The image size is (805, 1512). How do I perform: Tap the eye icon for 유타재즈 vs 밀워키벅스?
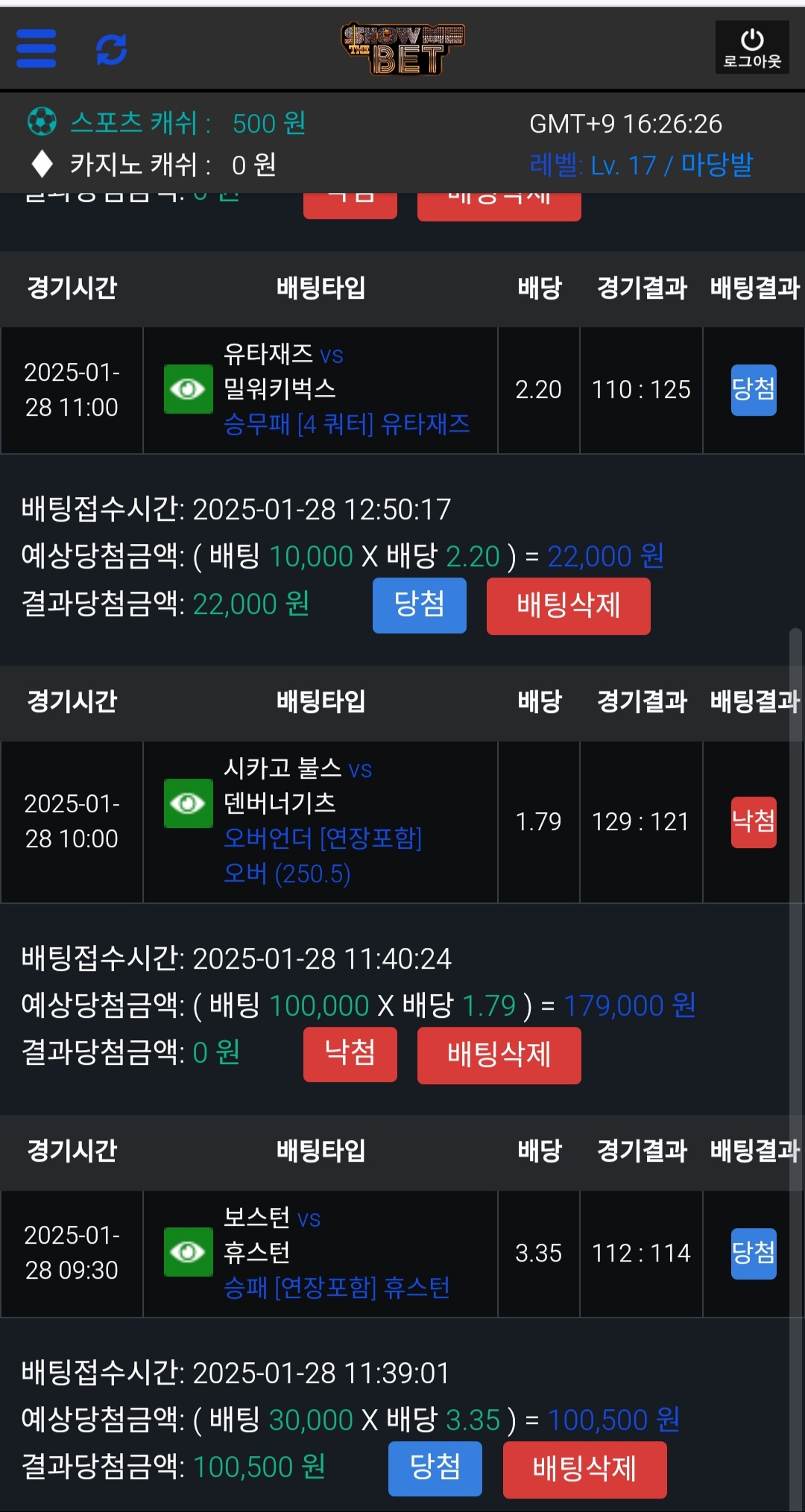point(188,389)
